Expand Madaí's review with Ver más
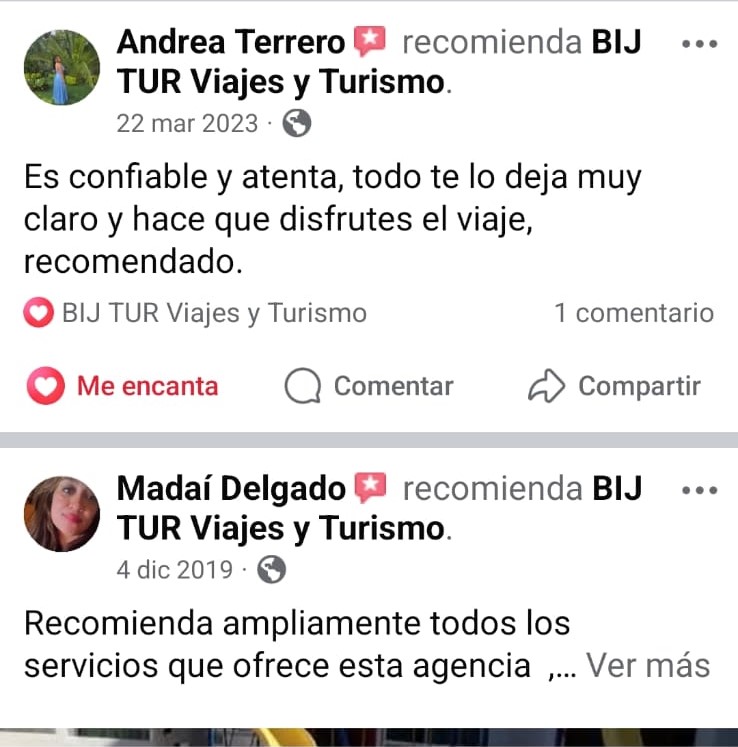The height and width of the screenshot is (747, 738). 648,665
